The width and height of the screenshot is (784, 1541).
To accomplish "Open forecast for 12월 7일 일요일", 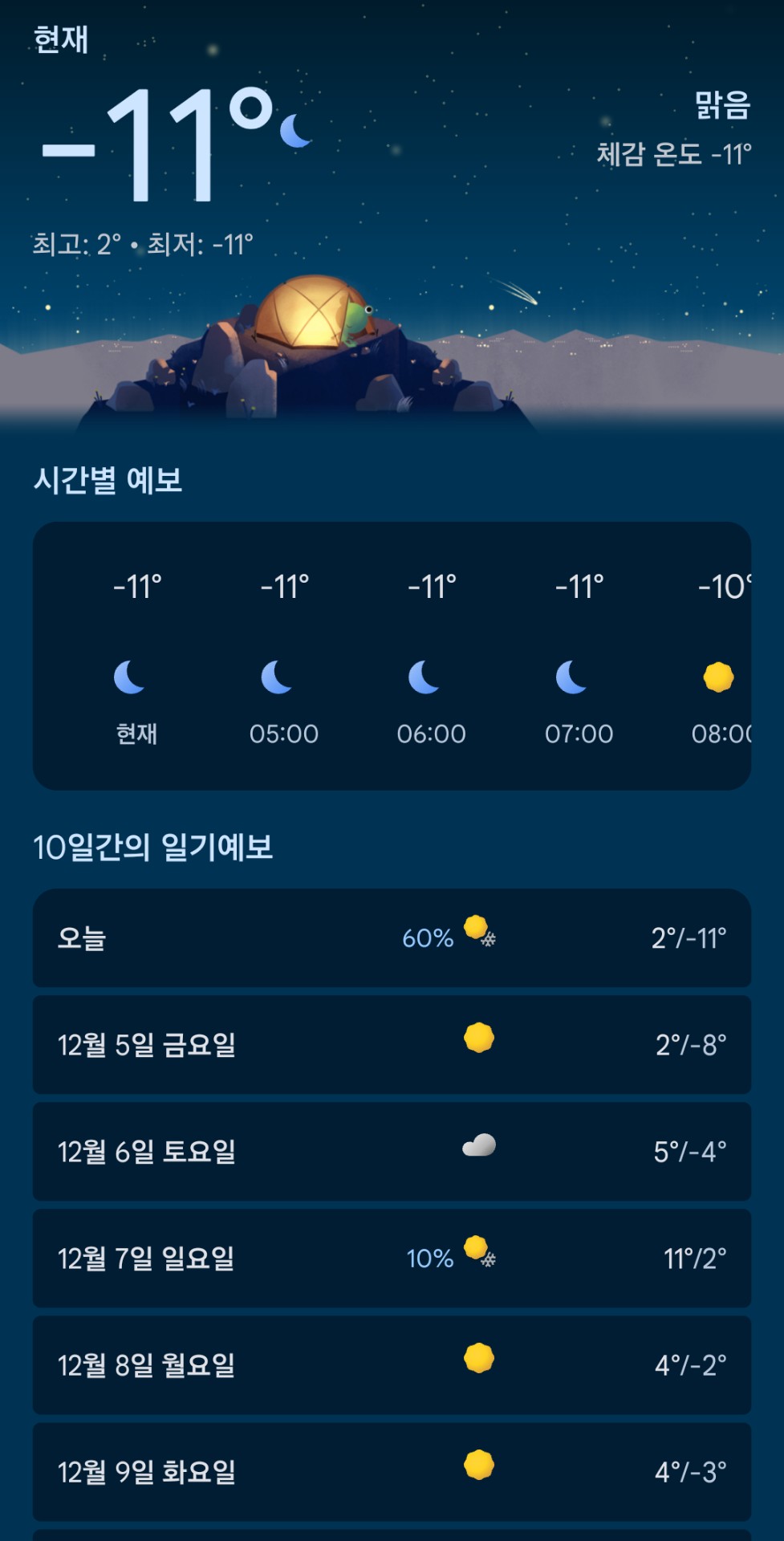I will pyautogui.click(x=392, y=1258).
